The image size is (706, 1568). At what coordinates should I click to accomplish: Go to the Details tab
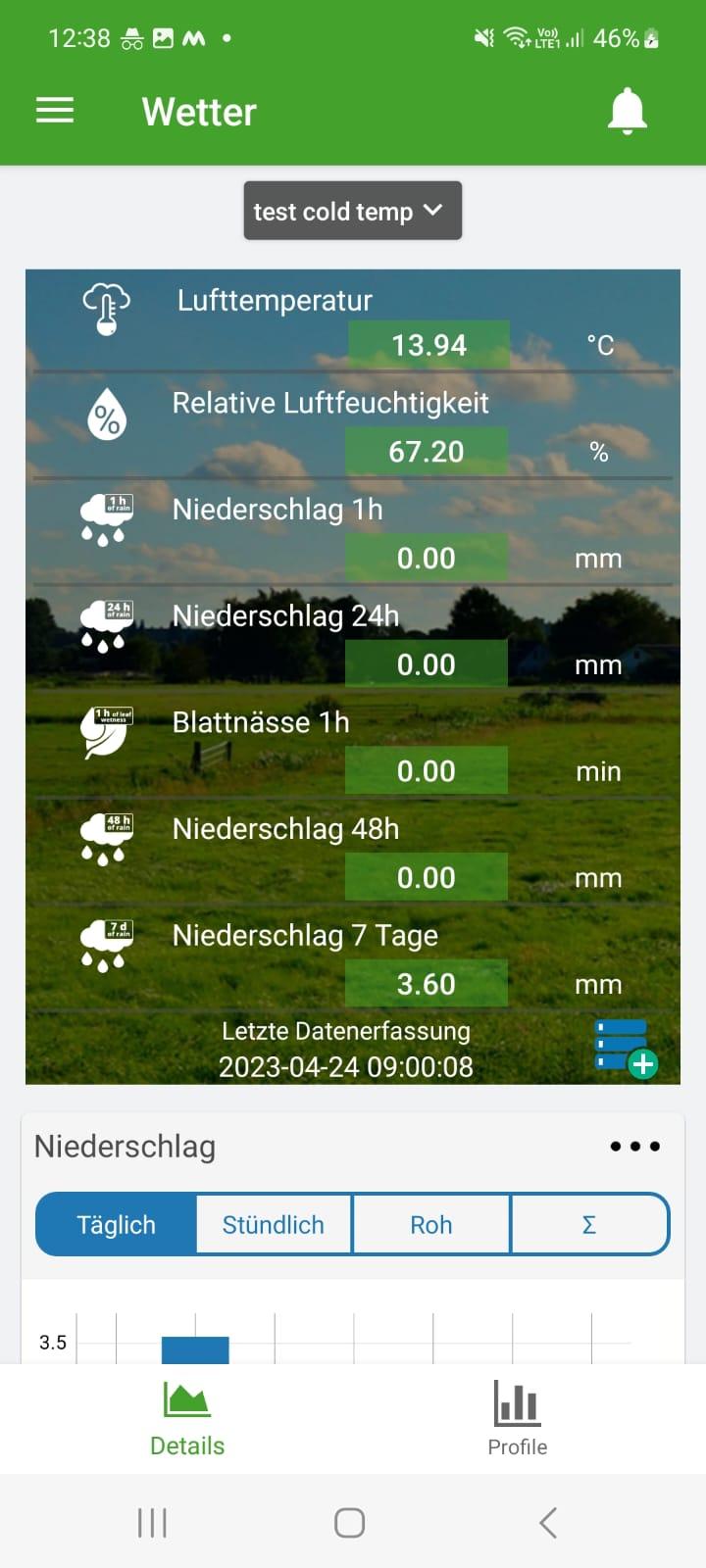[187, 1419]
